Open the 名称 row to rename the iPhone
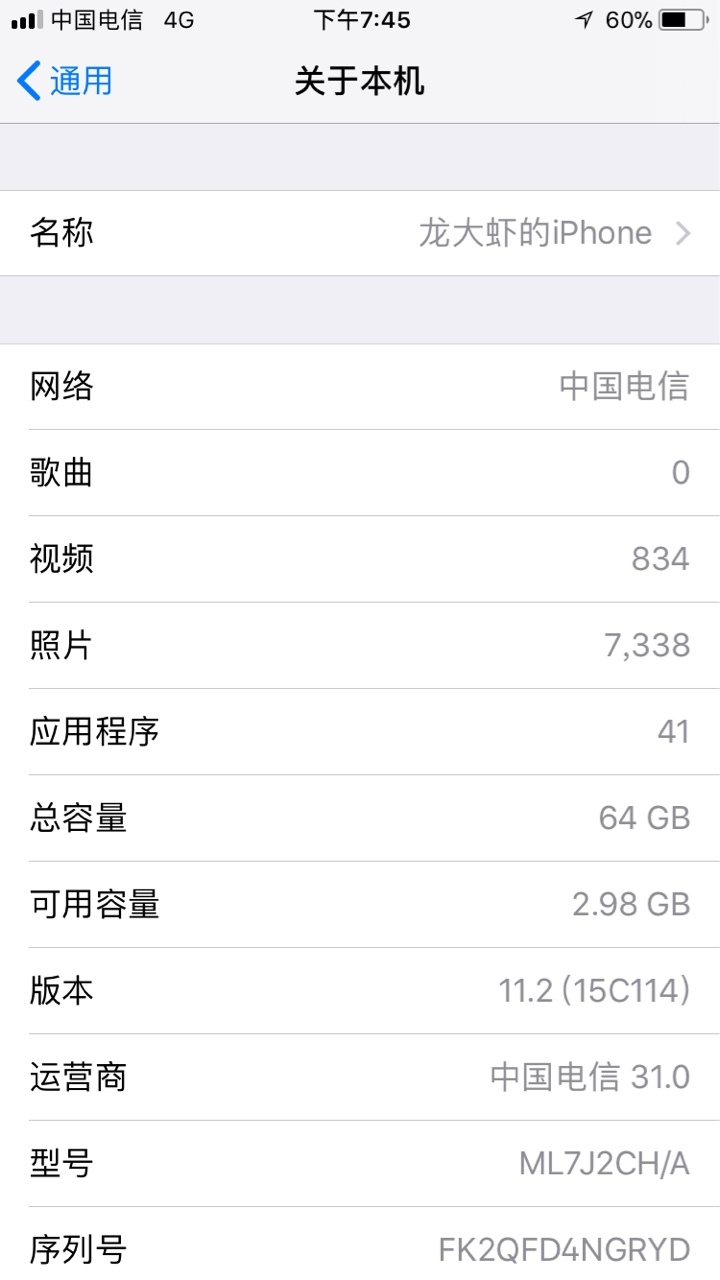 [360, 233]
